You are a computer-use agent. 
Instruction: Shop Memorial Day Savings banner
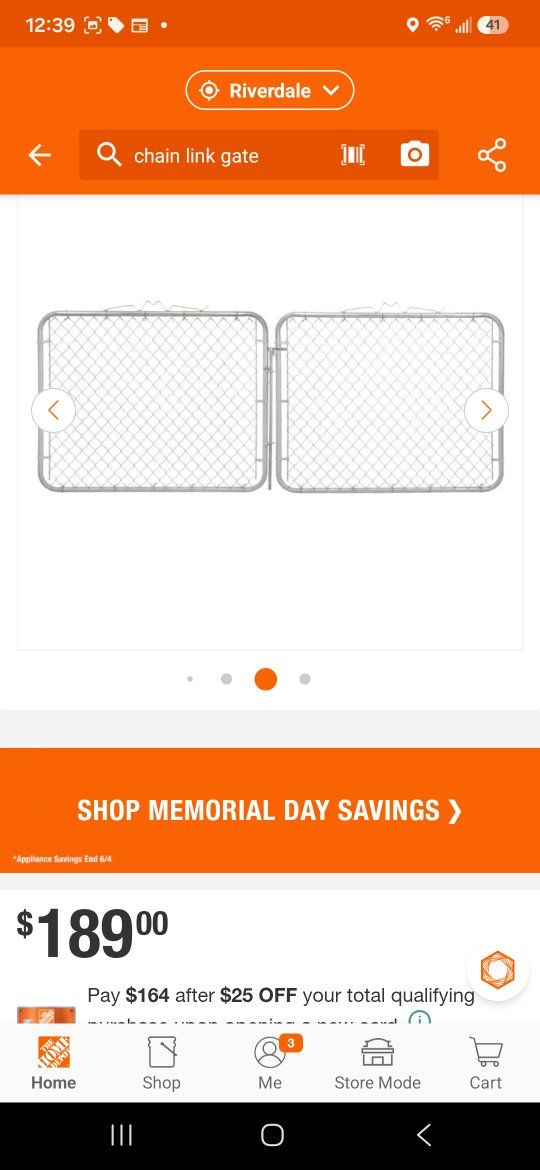(x=270, y=810)
